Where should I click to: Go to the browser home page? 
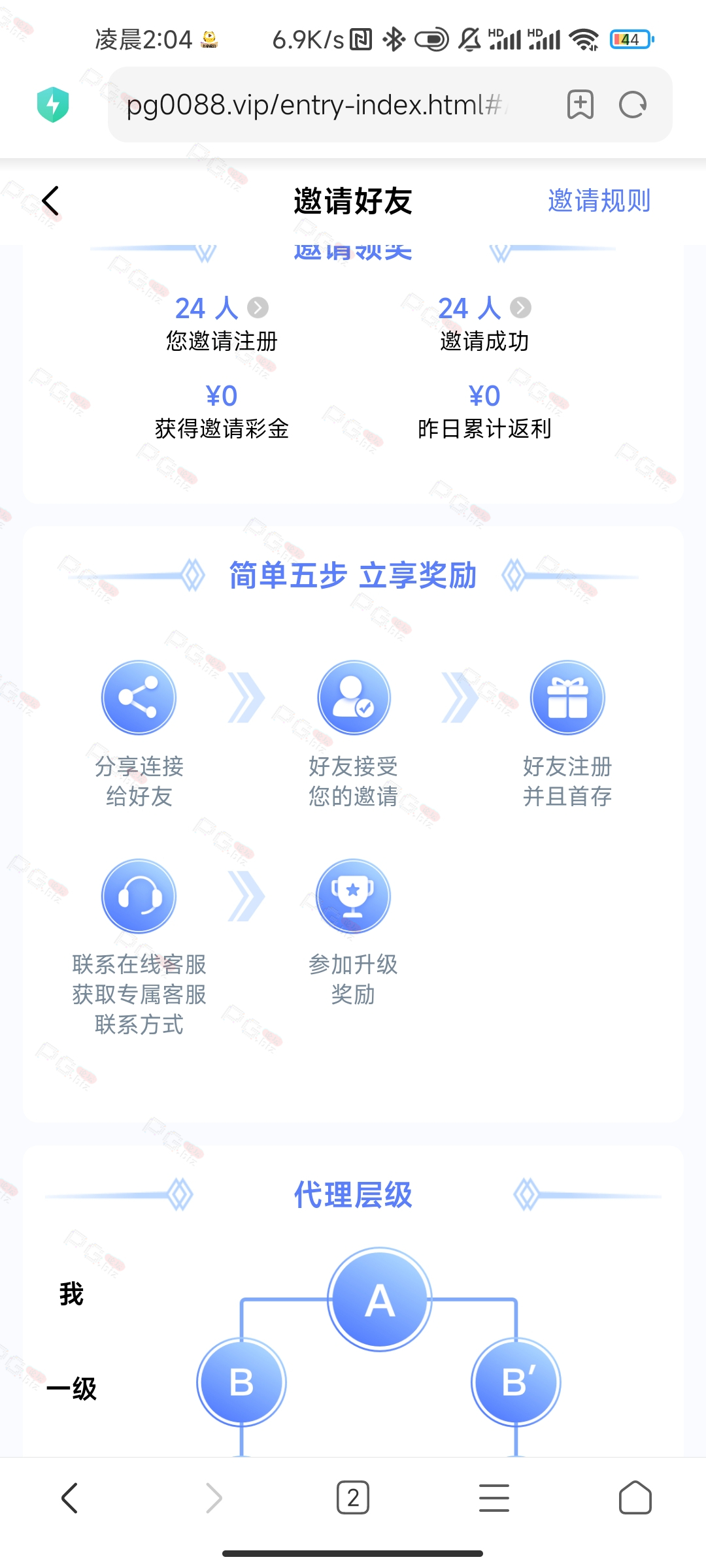635,1497
